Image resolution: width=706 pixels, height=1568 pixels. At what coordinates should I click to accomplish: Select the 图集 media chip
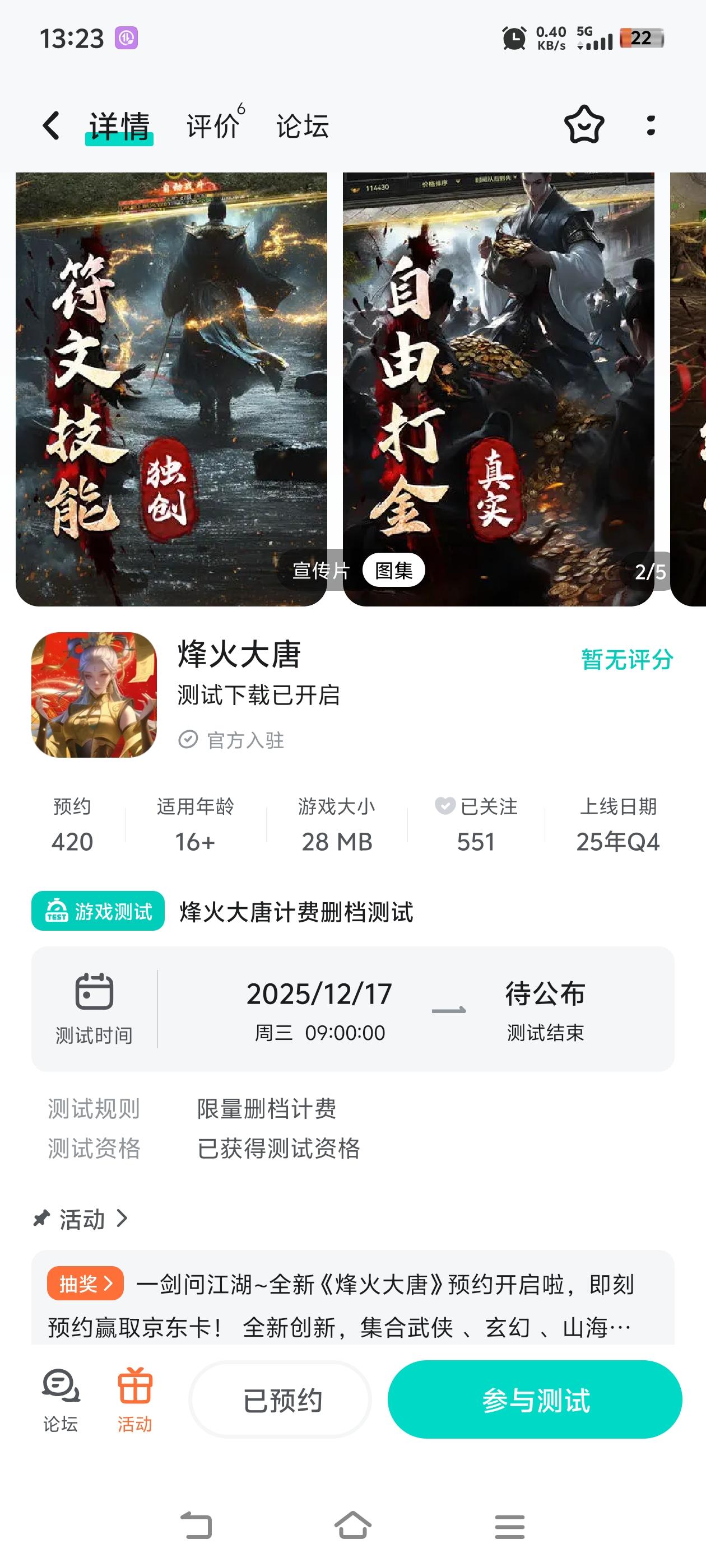393,571
